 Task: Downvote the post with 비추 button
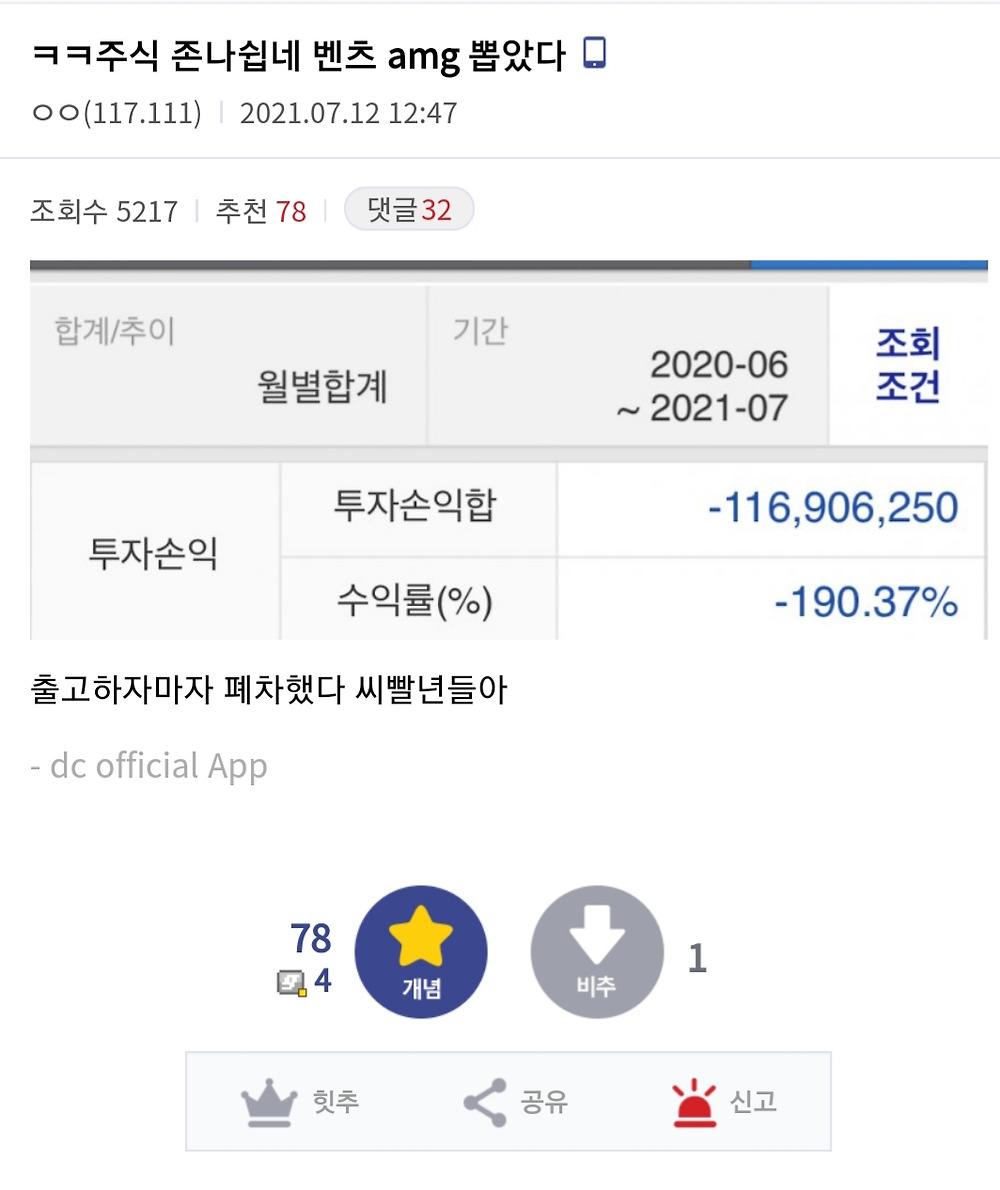[597, 952]
